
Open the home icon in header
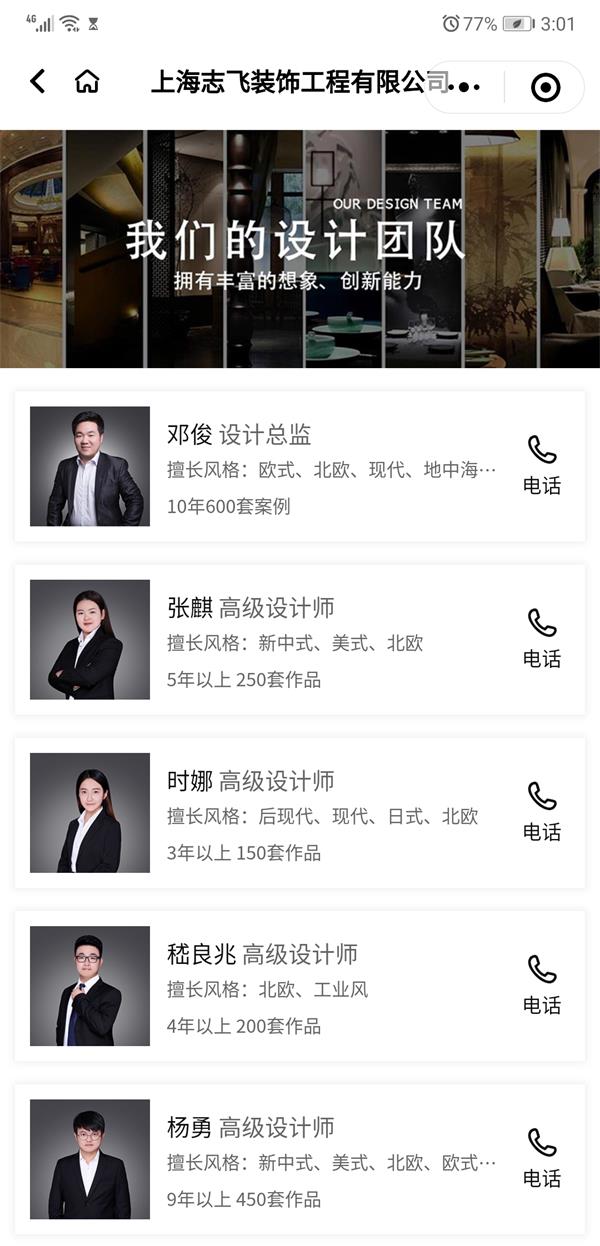(87, 82)
